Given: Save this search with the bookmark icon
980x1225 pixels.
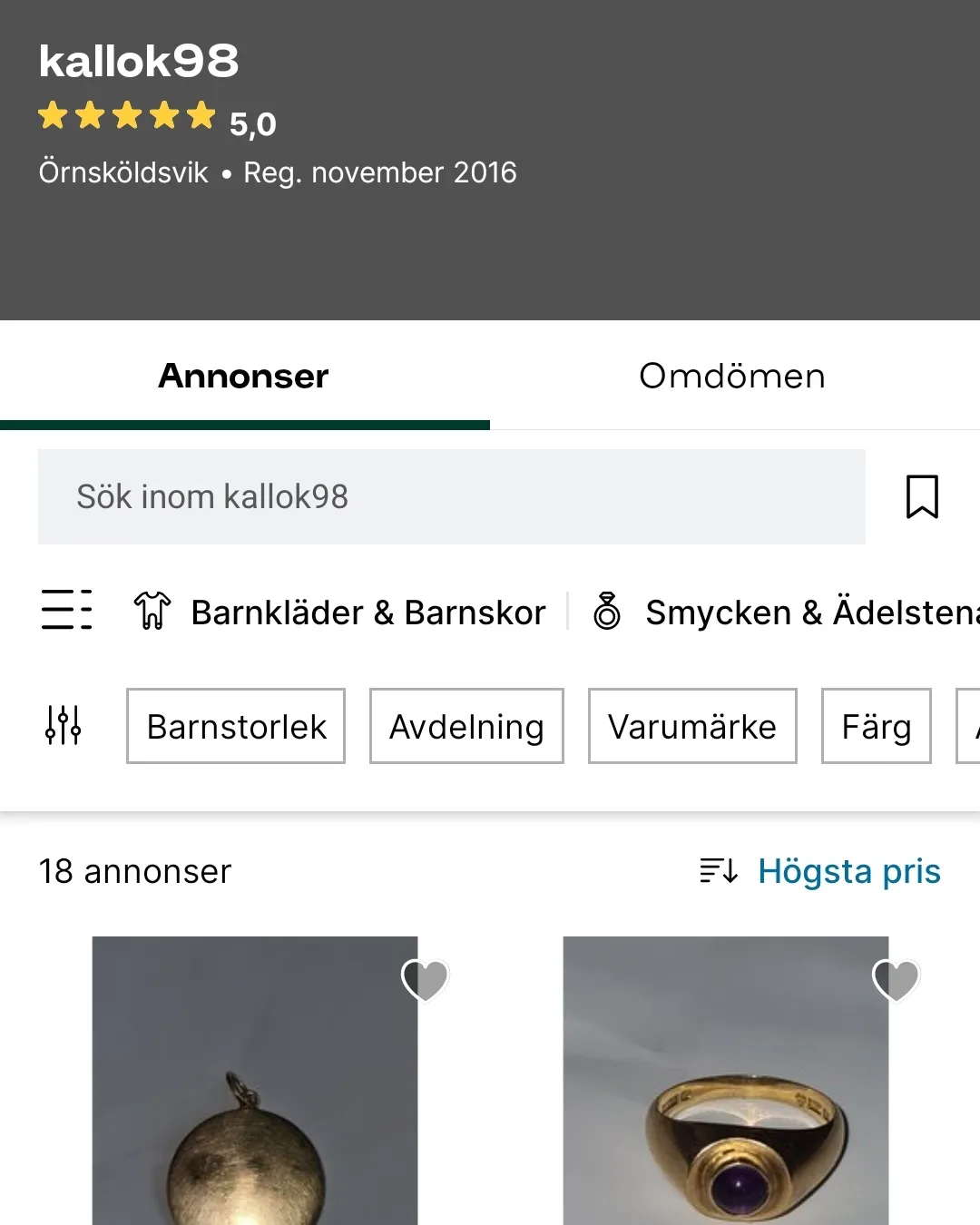Looking at the screenshot, I should [922, 496].
